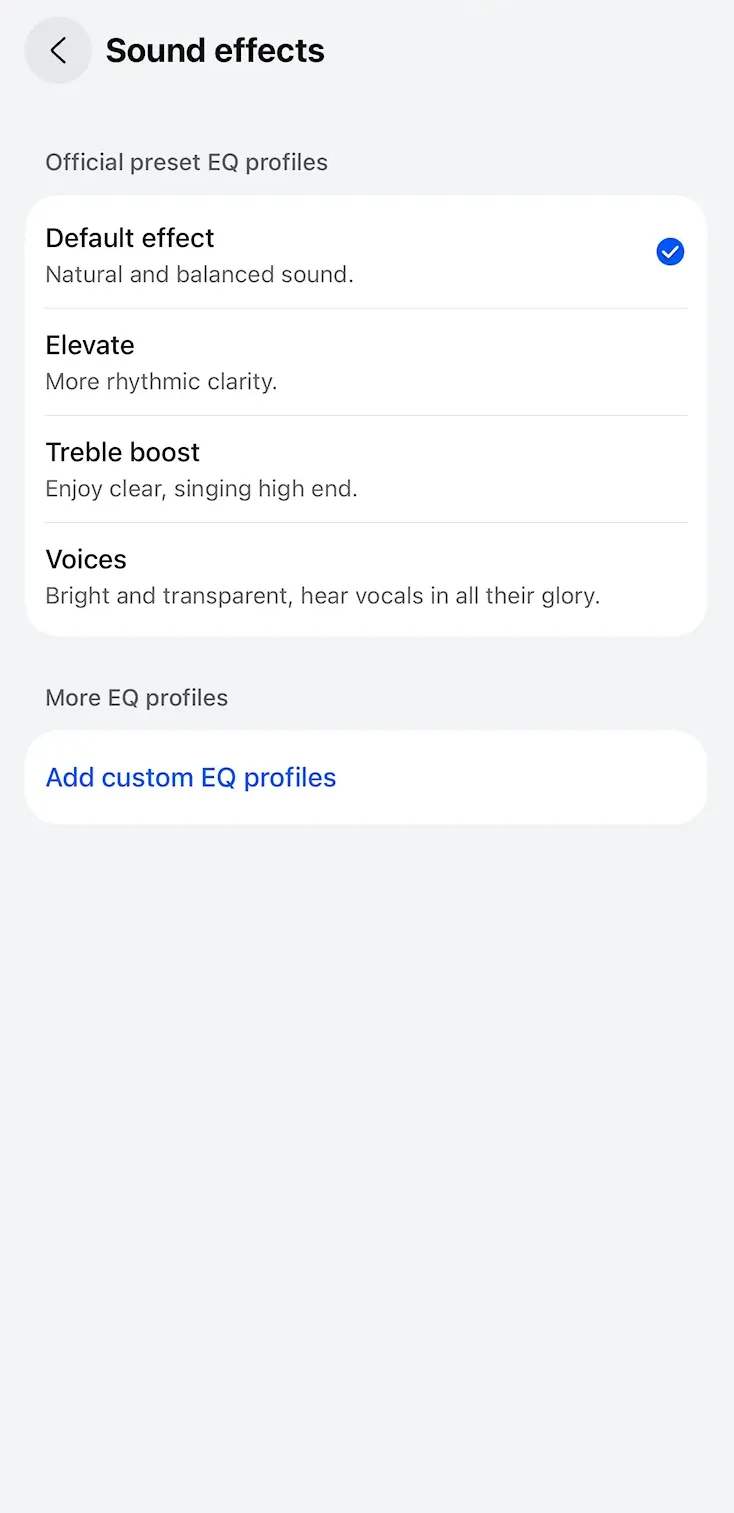The width and height of the screenshot is (734, 1513).
Task: Select the Treble boost preset
Action: [x=365, y=469]
